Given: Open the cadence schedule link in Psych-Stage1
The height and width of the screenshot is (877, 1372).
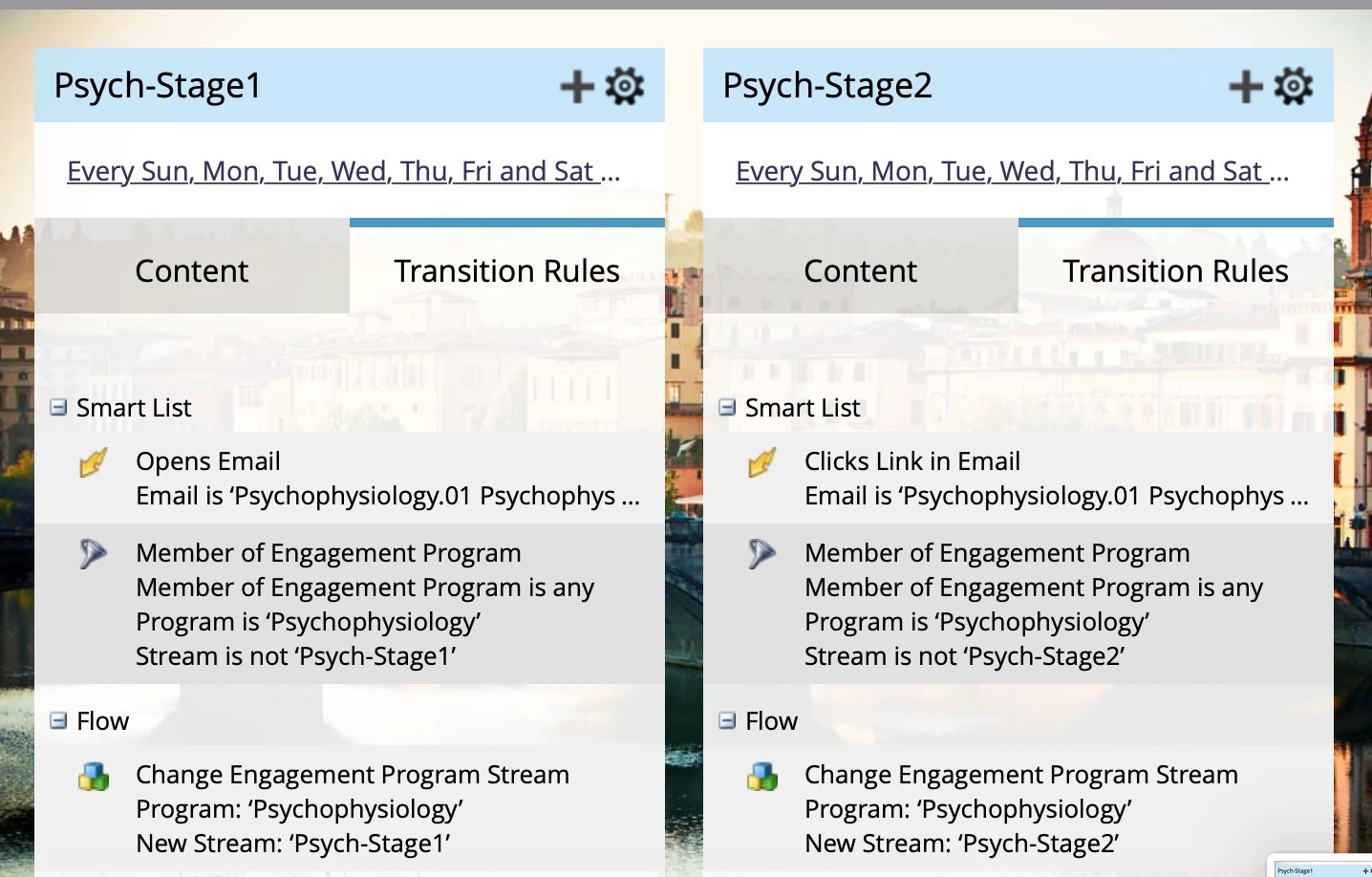Looking at the screenshot, I should click(x=344, y=171).
